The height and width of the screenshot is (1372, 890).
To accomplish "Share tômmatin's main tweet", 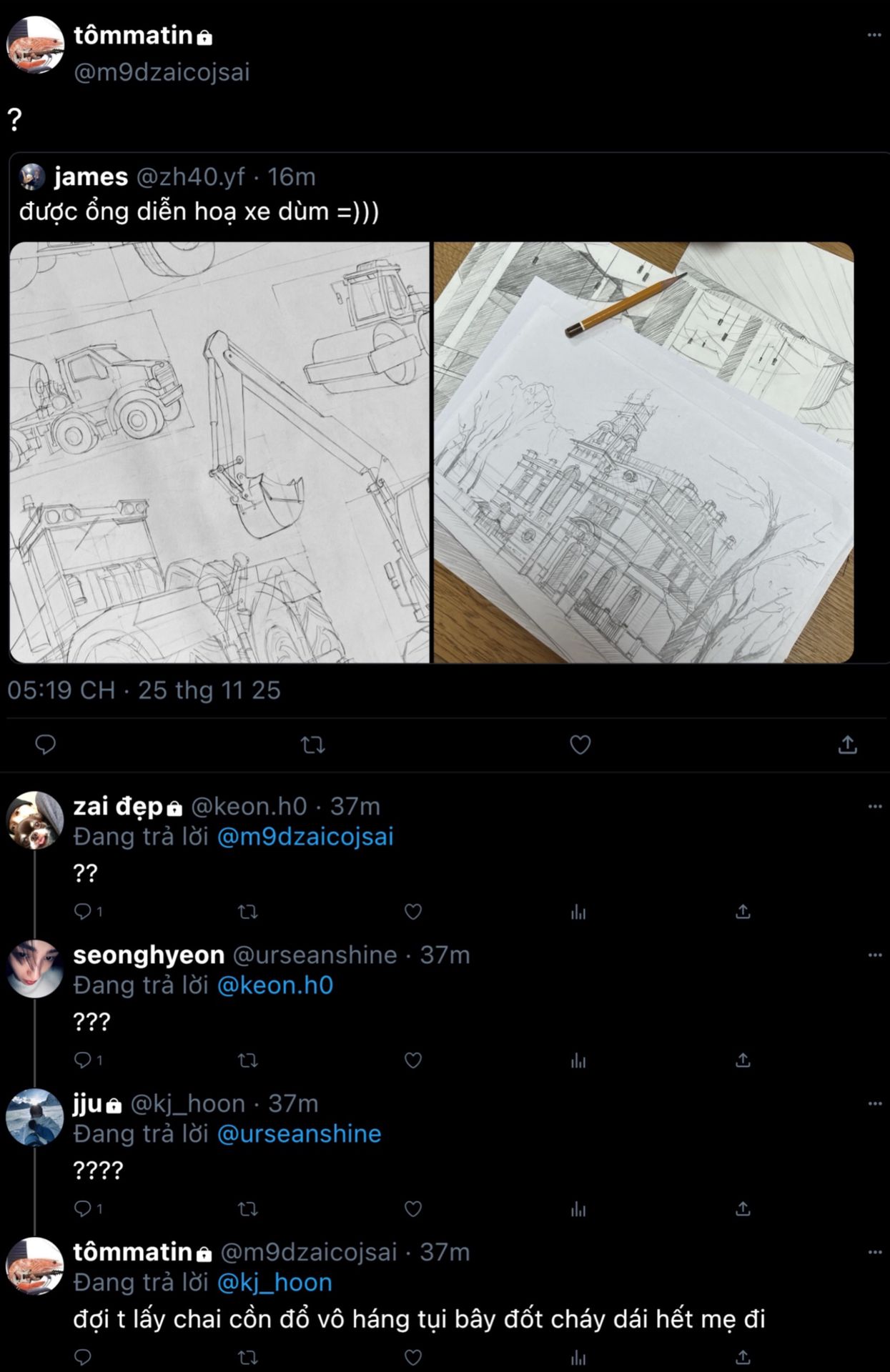I will [x=847, y=745].
